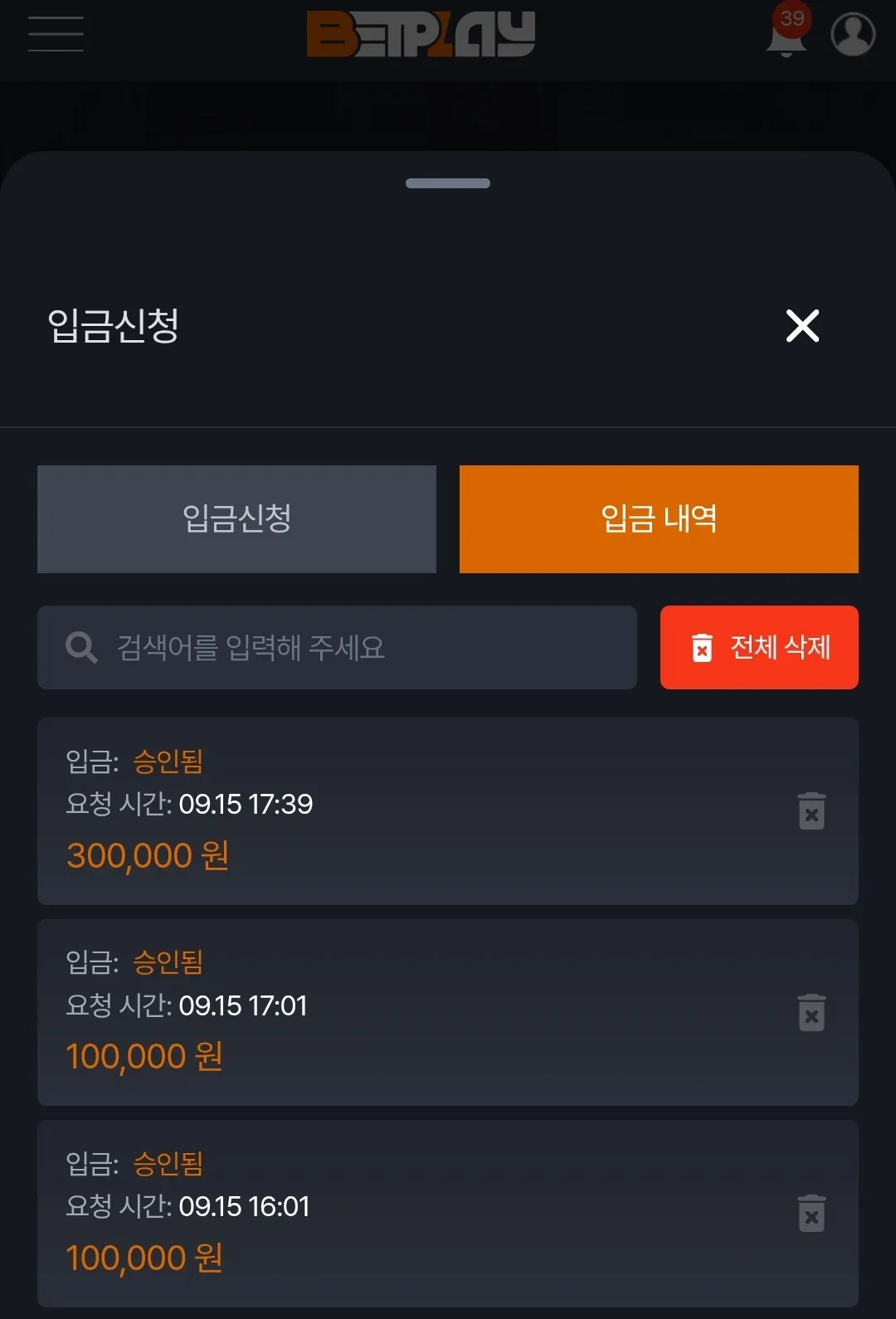Tap the 전체 삭제 button

tap(759, 647)
